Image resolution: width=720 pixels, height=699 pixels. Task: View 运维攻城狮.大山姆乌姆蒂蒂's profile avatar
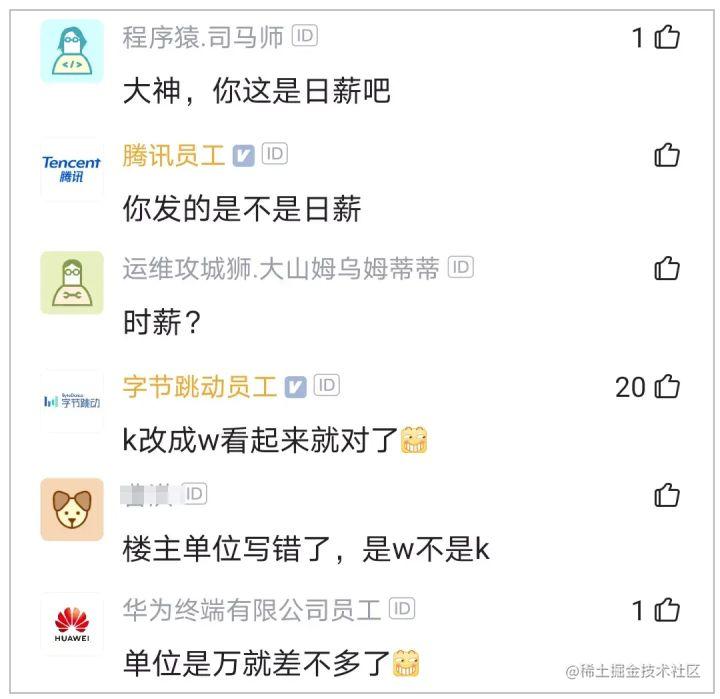coord(72,283)
